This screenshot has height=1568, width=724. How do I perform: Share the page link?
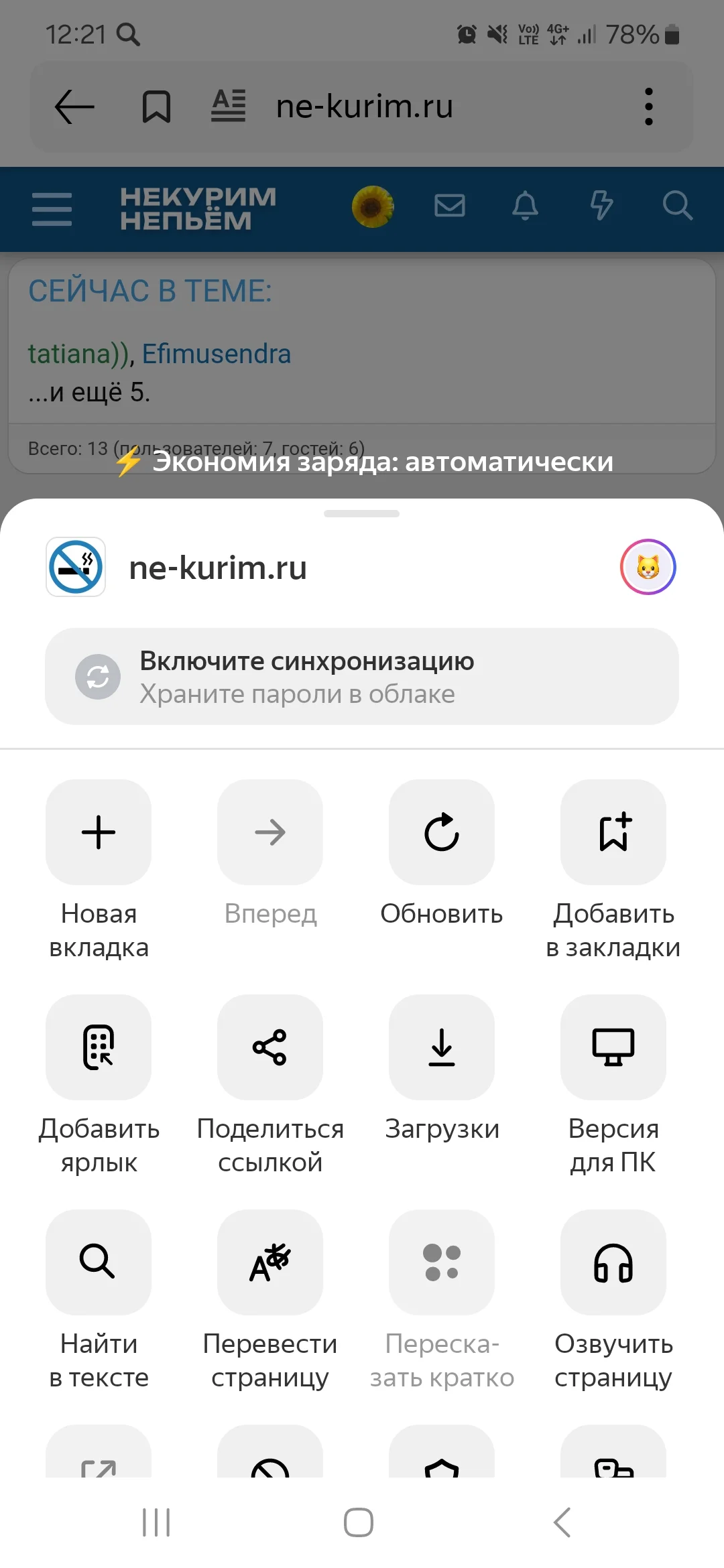[x=269, y=1048]
